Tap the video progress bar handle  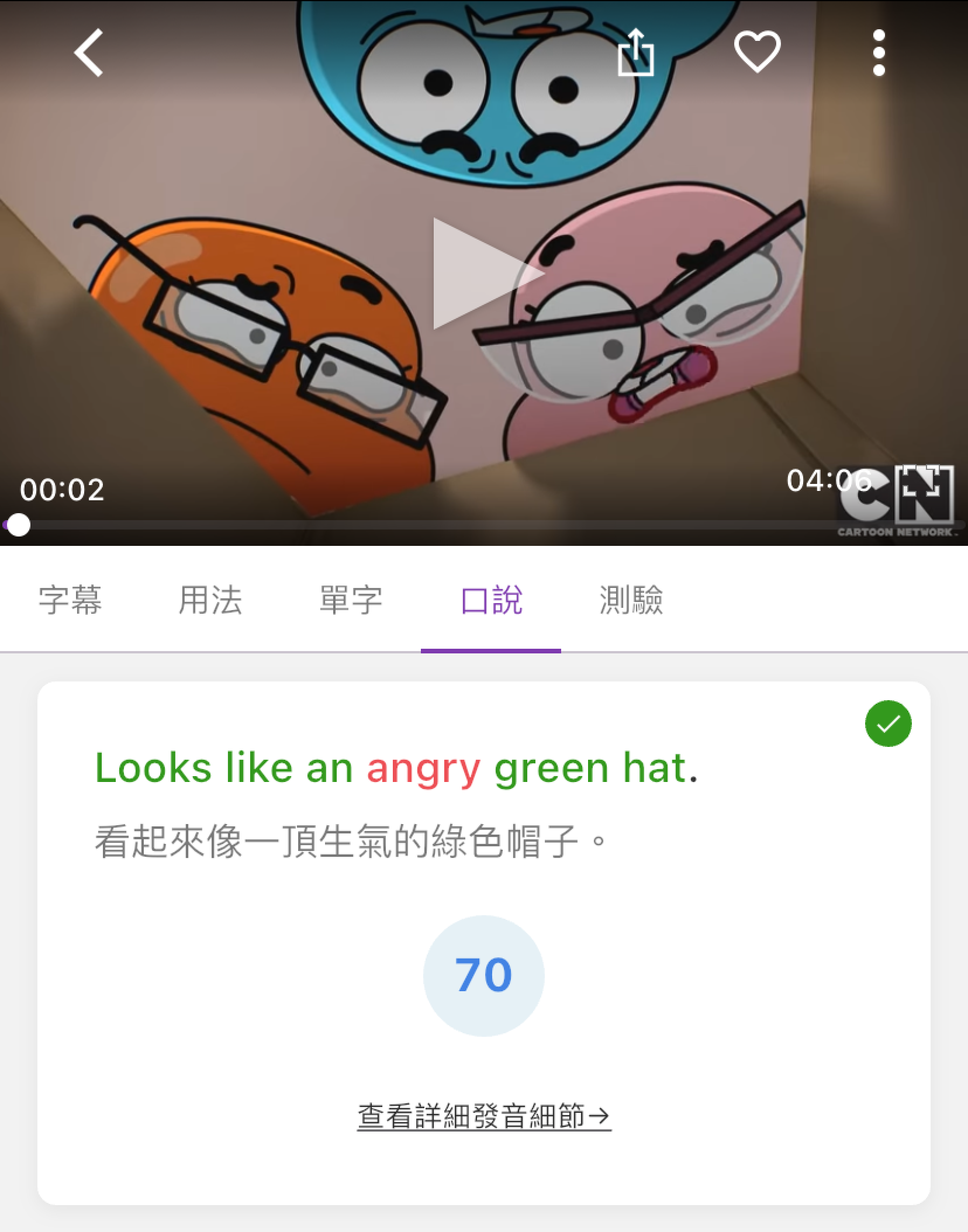pyautogui.click(x=18, y=525)
